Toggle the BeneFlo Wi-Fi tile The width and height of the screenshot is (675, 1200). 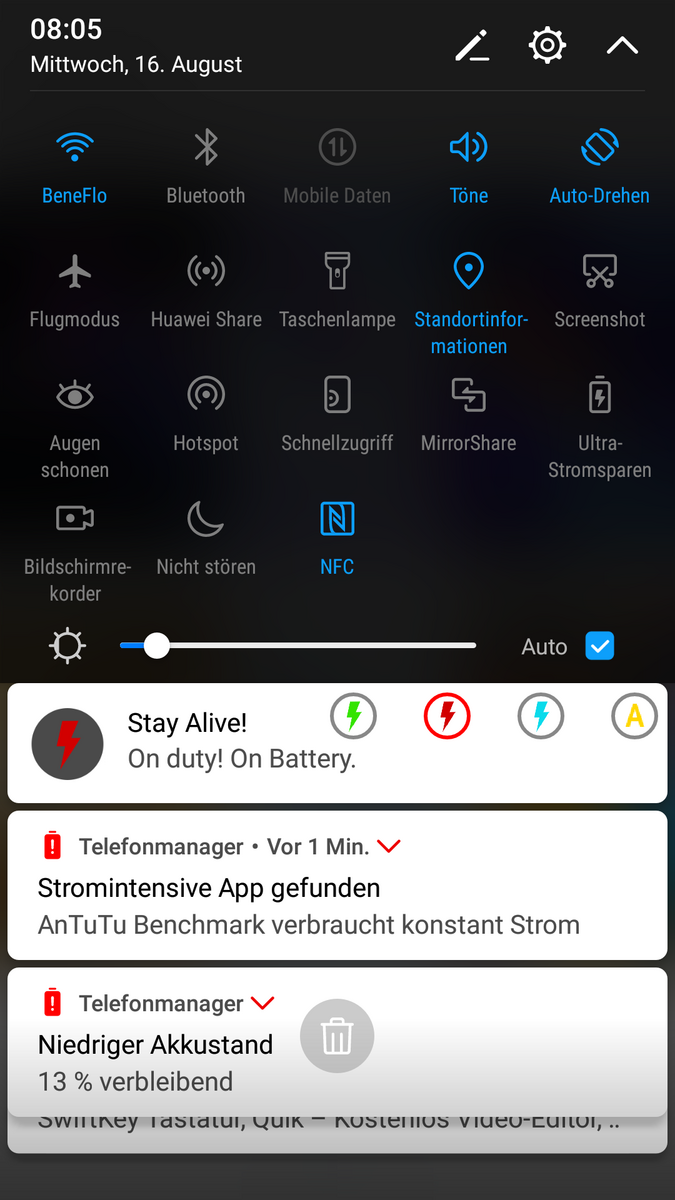(74, 150)
